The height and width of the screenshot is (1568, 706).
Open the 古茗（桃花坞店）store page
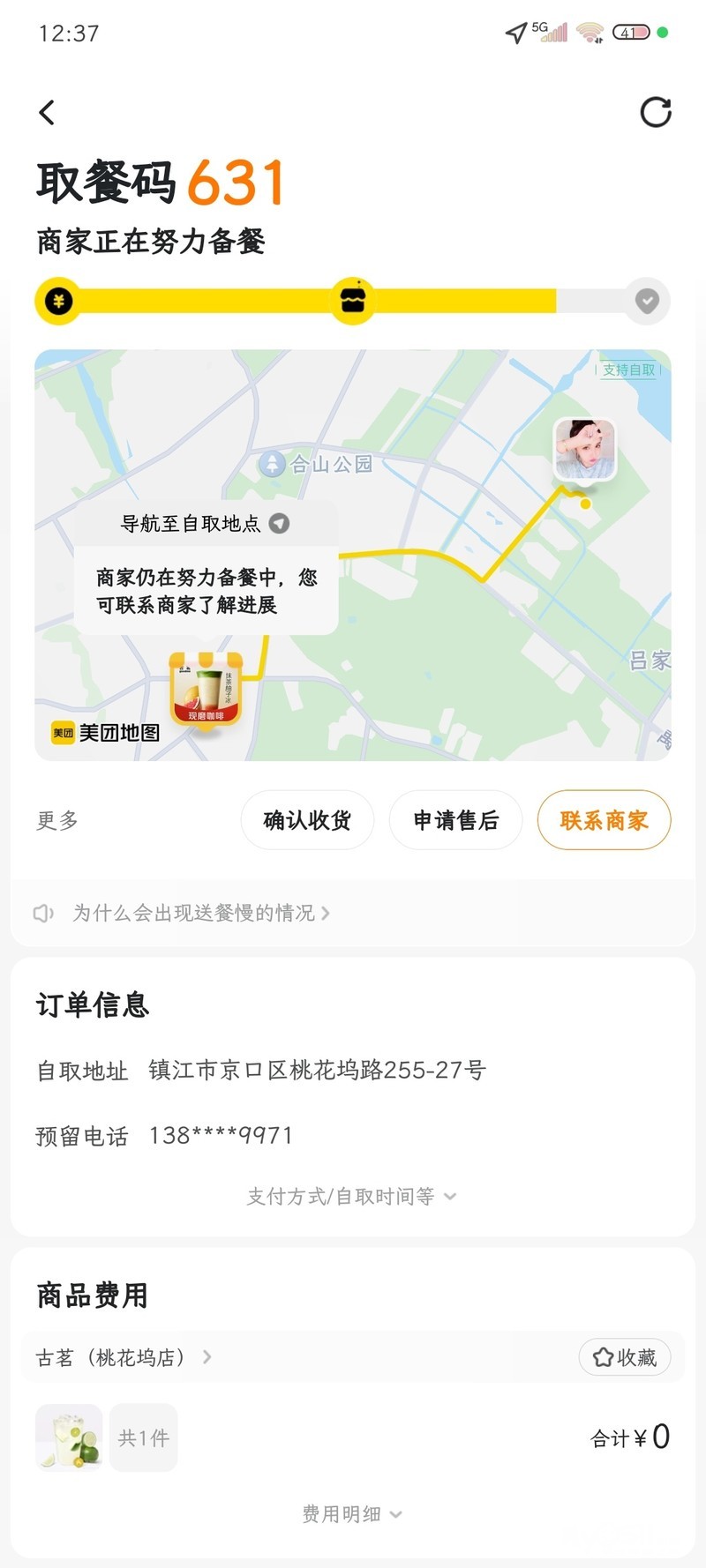[x=124, y=1357]
